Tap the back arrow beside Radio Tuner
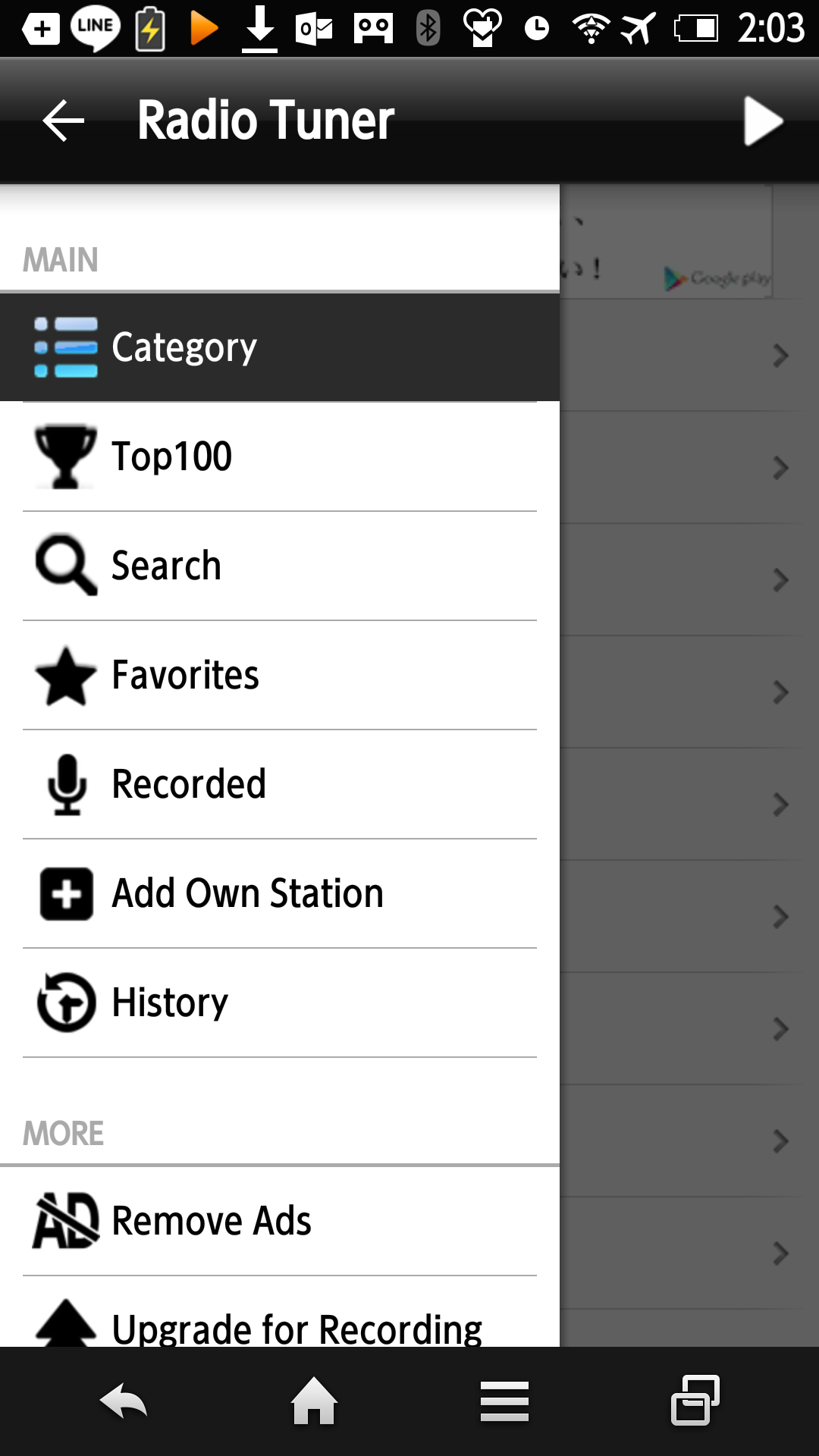The image size is (819, 1456). click(x=64, y=121)
